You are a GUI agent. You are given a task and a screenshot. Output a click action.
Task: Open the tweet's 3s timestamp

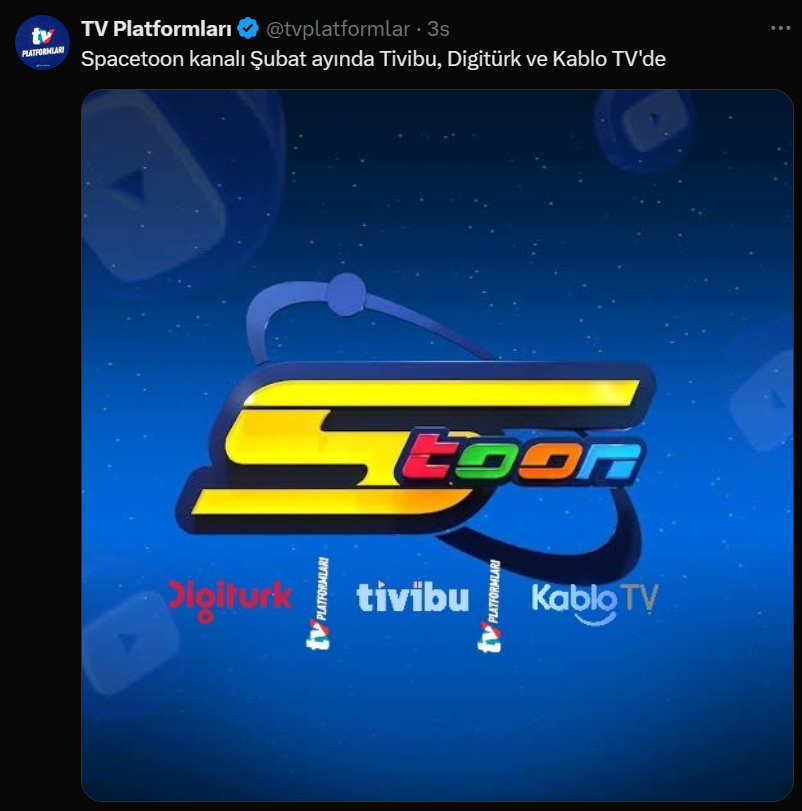click(438, 30)
